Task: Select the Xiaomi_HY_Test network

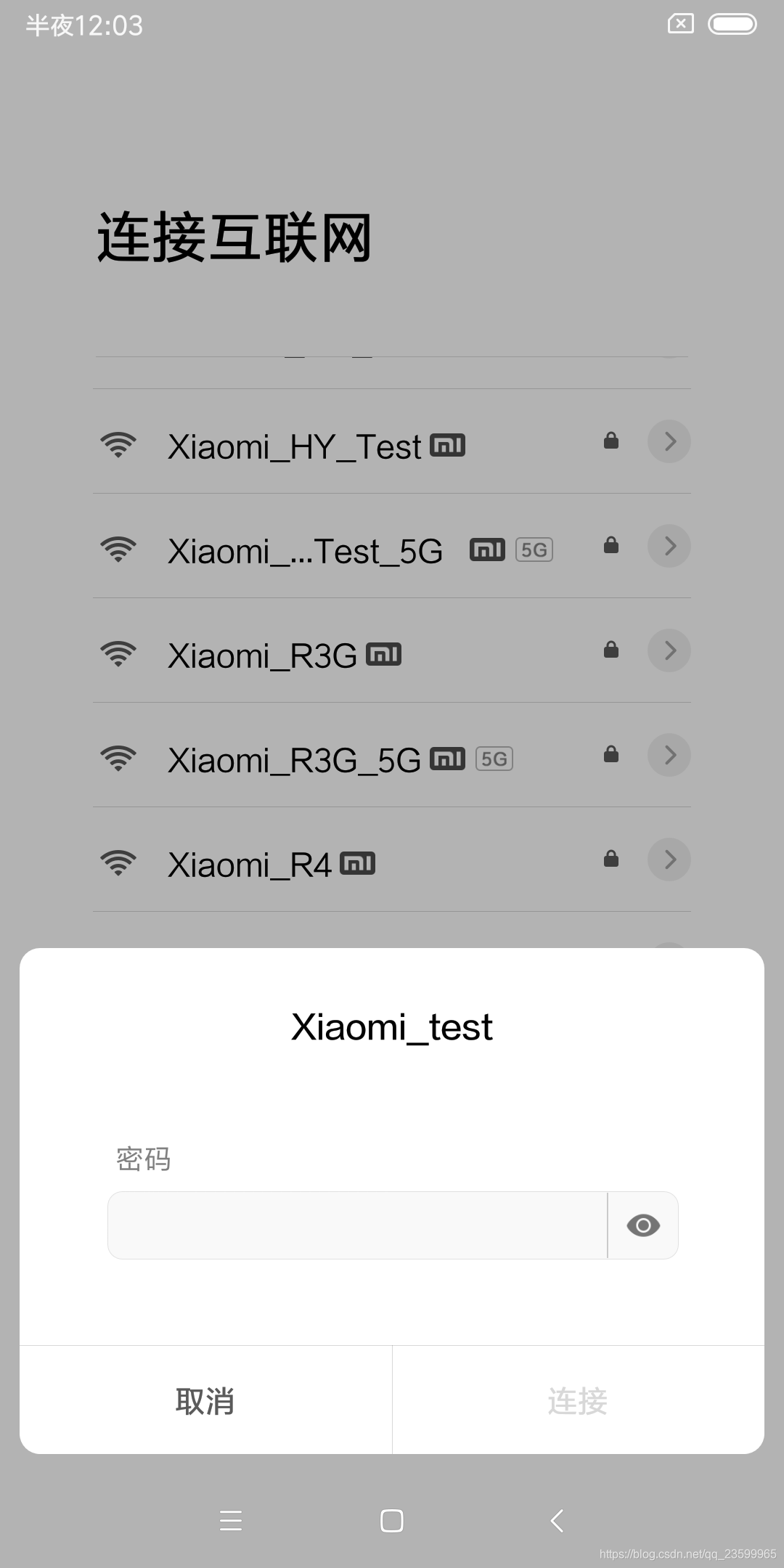Action: 392,441
